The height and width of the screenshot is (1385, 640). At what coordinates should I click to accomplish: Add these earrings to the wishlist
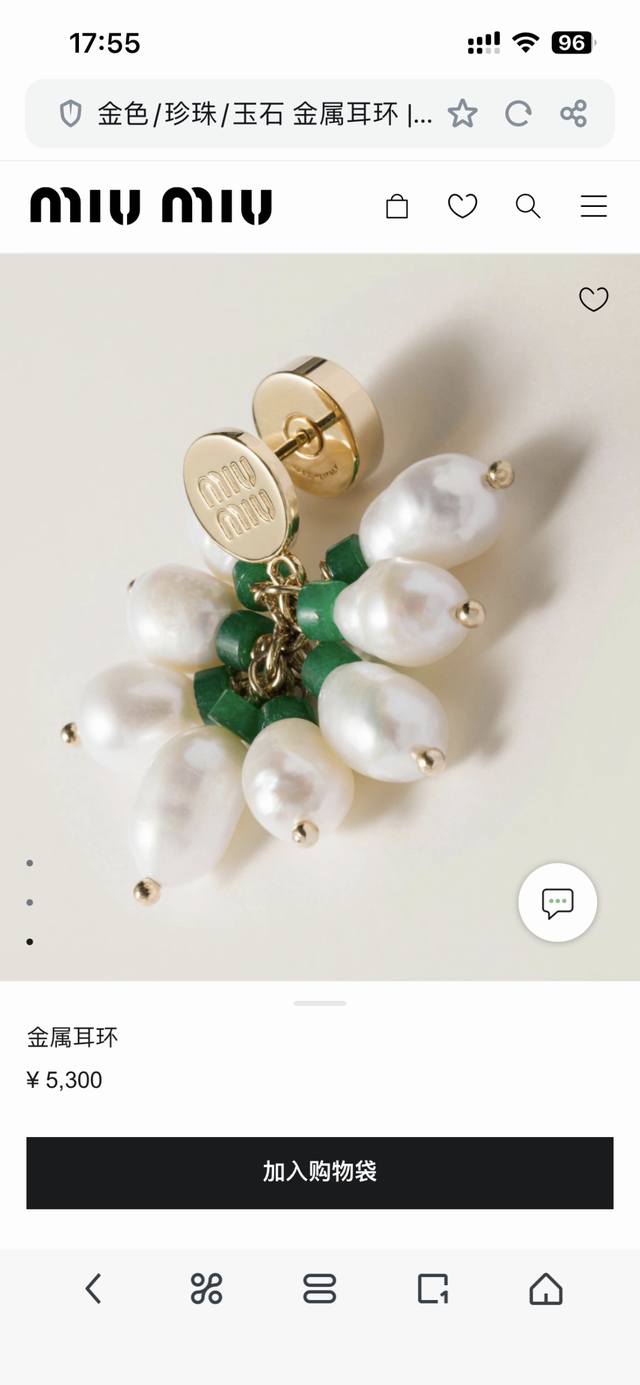point(594,299)
